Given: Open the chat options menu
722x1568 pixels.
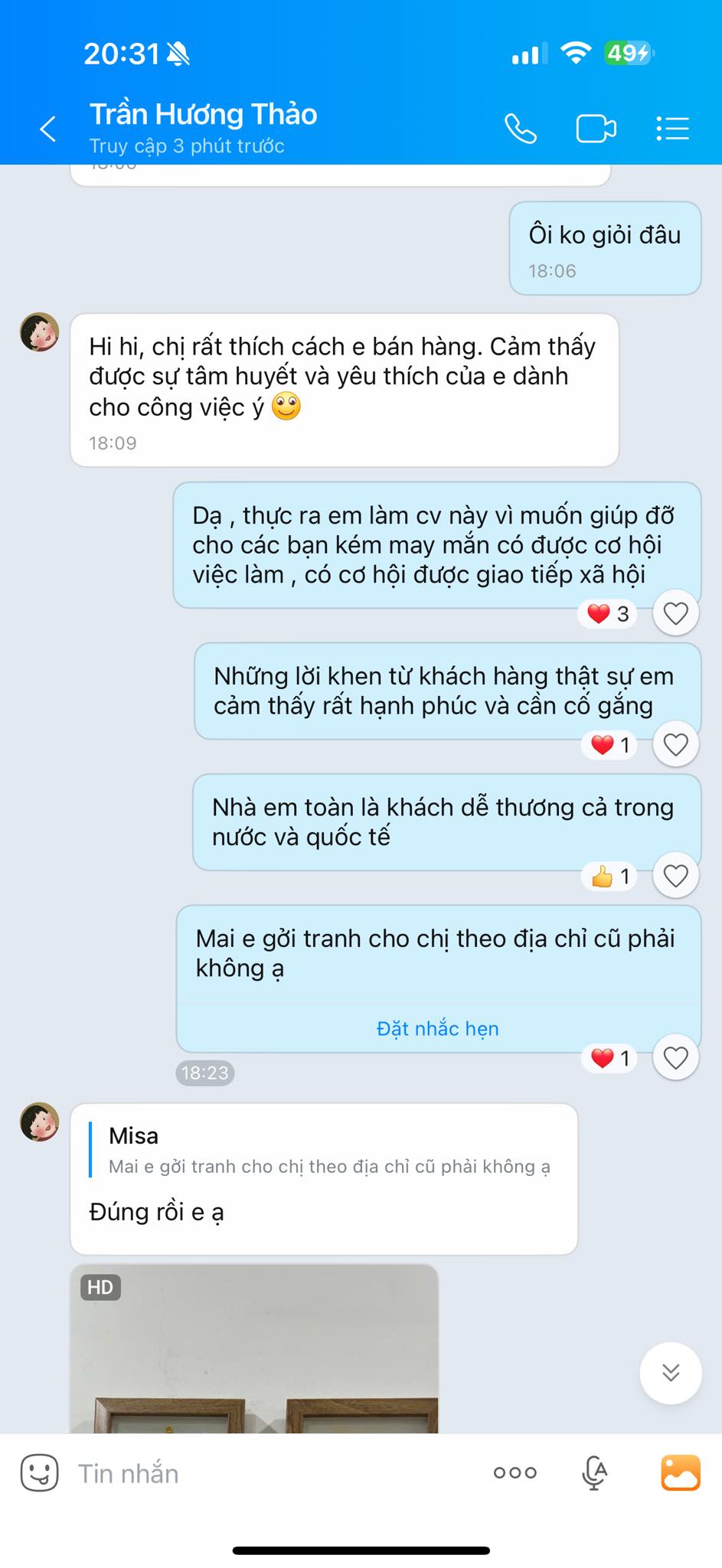Looking at the screenshot, I should click(672, 129).
